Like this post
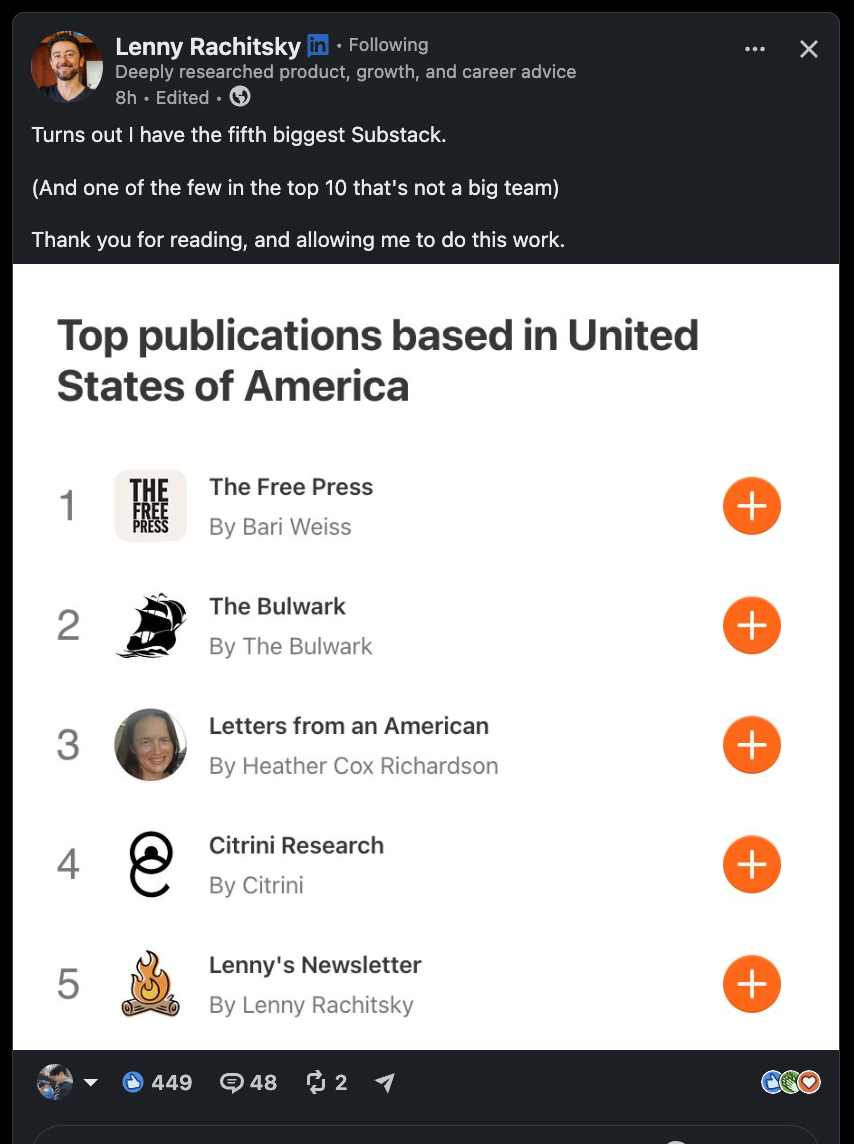The image size is (854, 1144). coord(158,1082)
